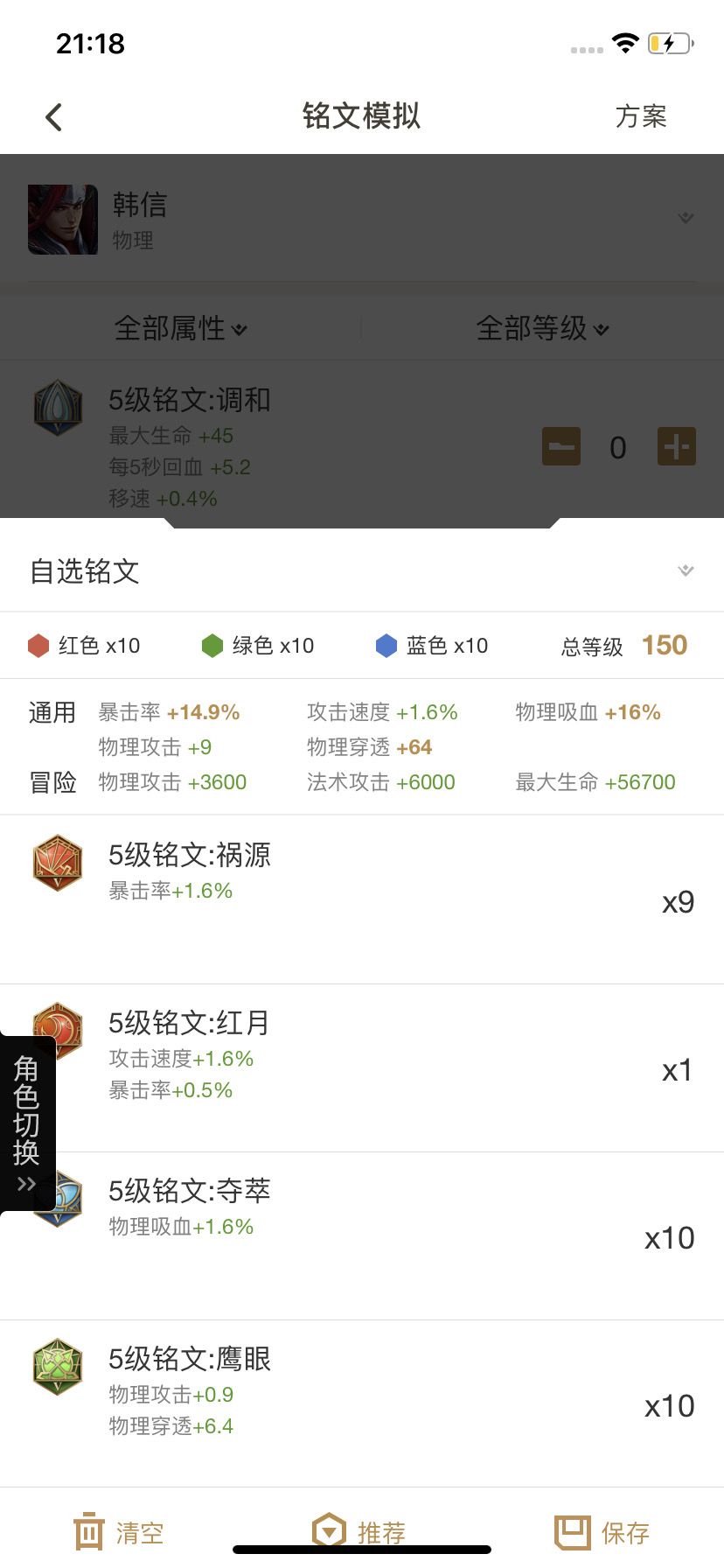
Task: Tap the trash icon next to 清空
Action: [x=87, y=1529]
